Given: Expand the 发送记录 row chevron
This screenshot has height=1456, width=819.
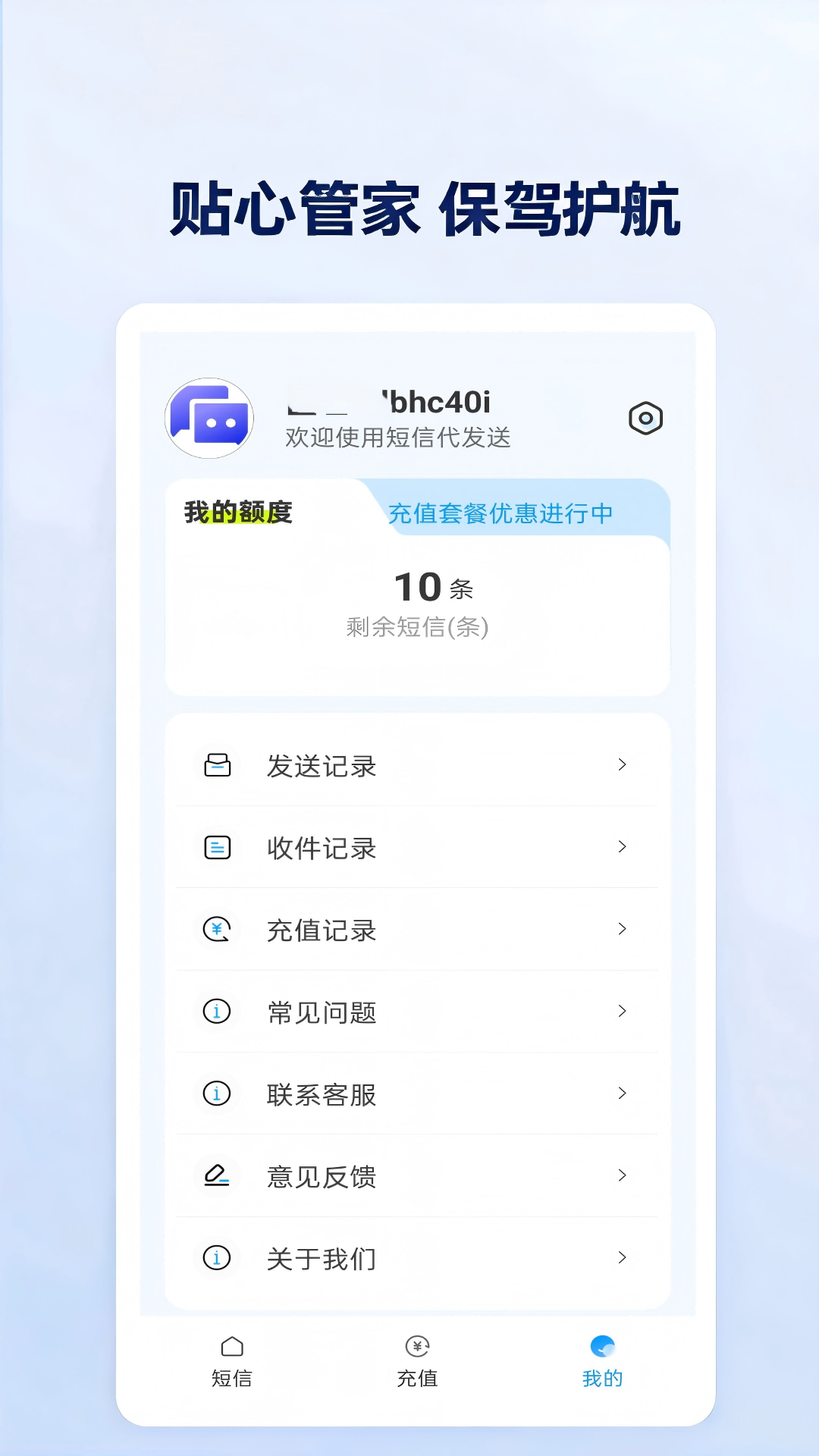Looking at the screenshot, I should click(x=623, y=764).
